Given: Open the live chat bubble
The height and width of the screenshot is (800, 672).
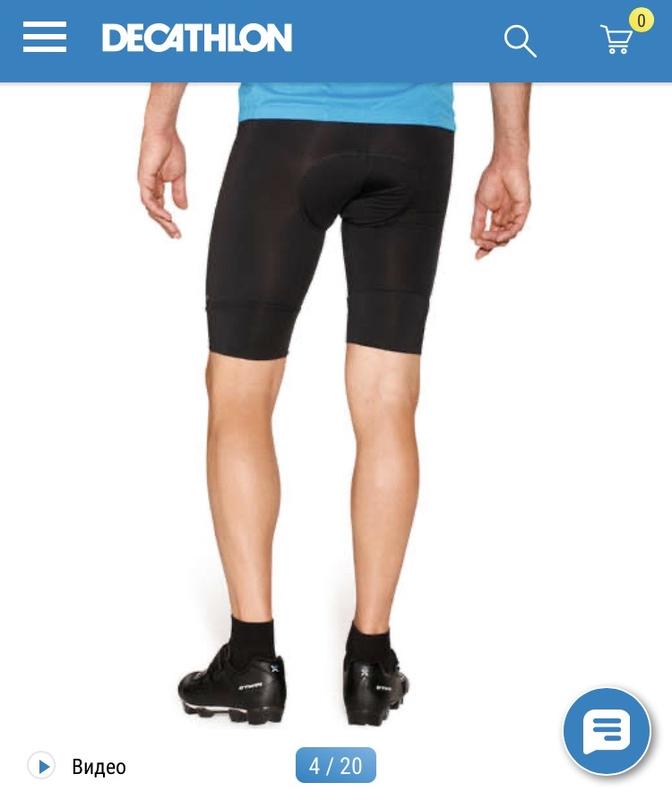Looking at the screenshot, I should point(606,733).
